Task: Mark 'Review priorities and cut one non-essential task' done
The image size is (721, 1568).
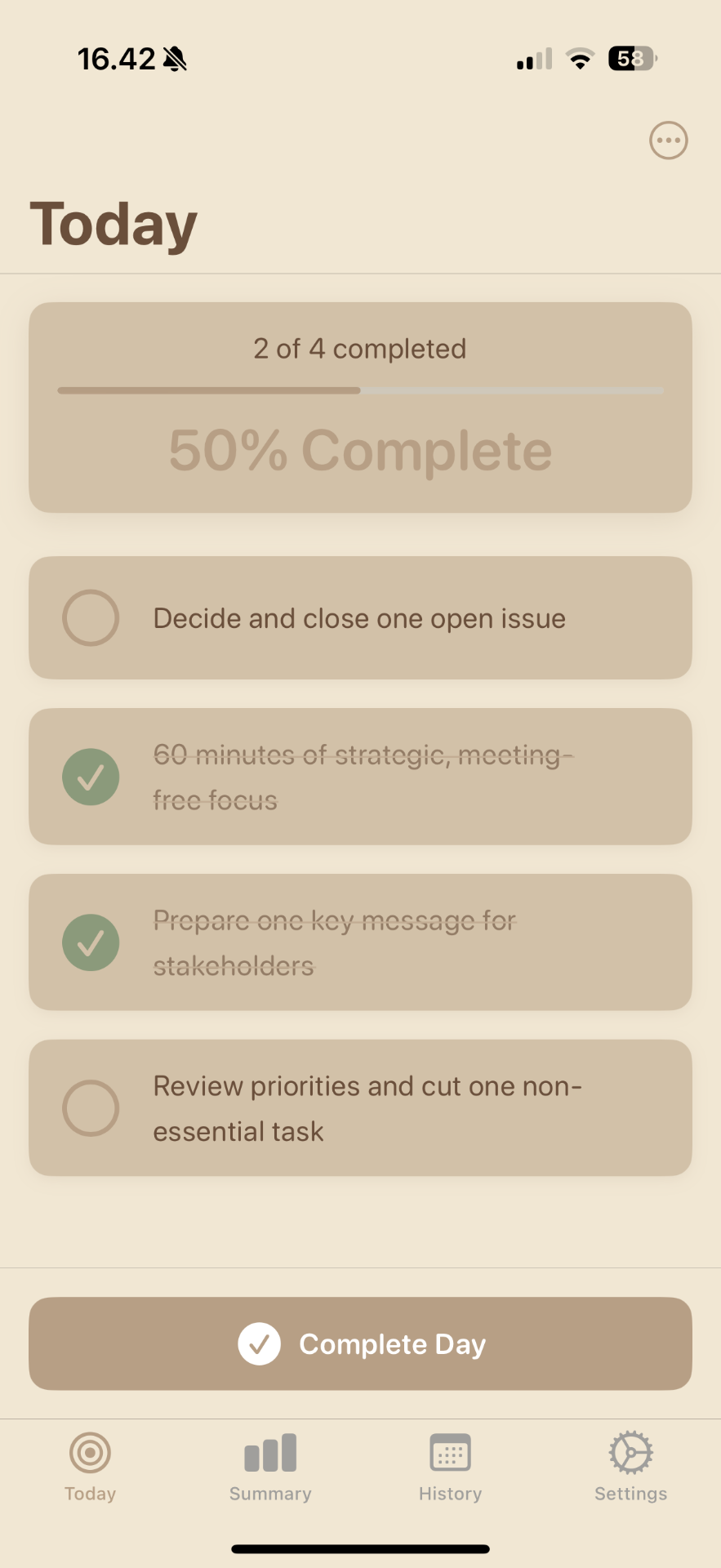Action: click(91, 1108)
